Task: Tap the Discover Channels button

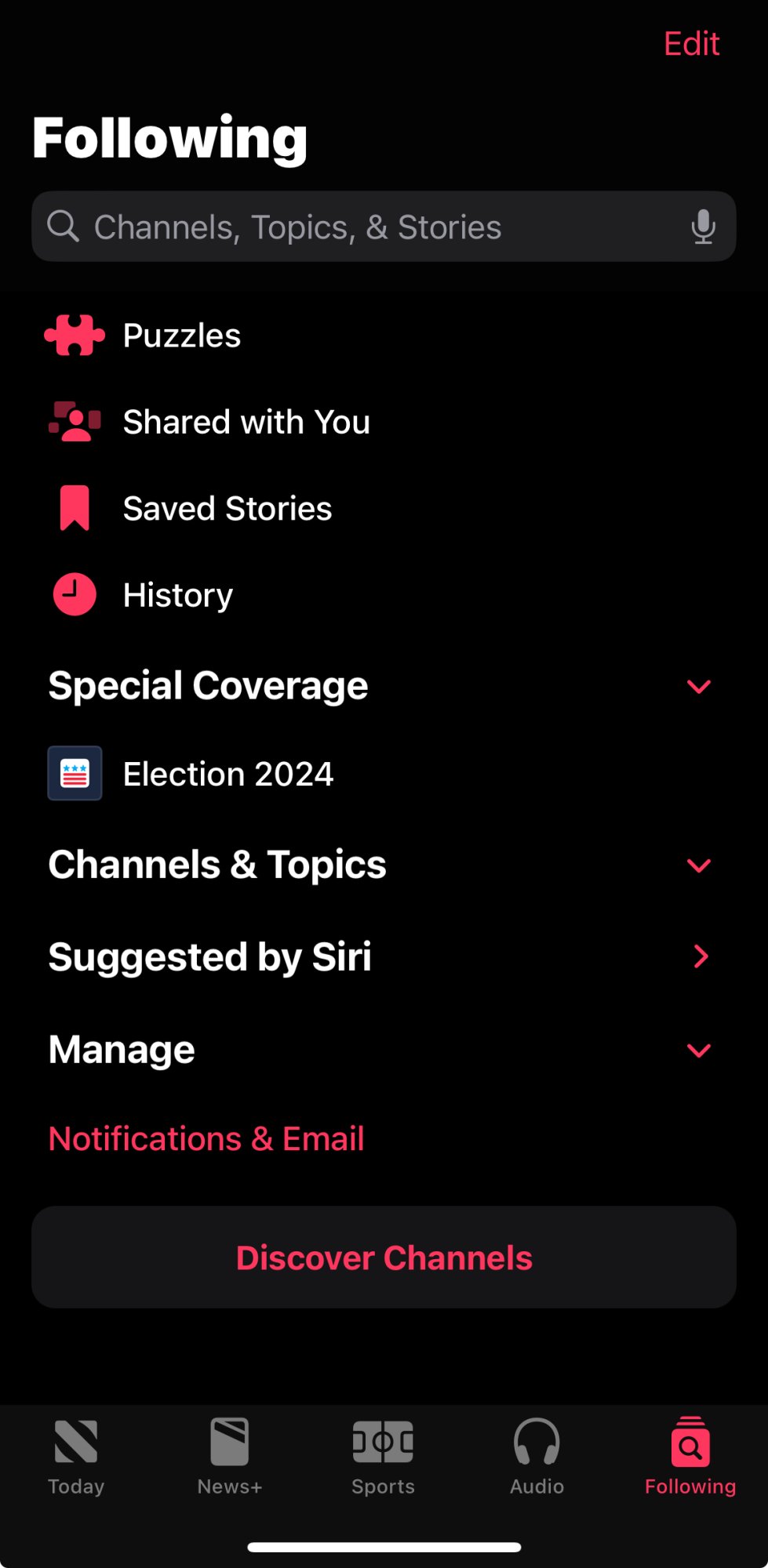Action: pyautogui.click(x=384, y=1258)
